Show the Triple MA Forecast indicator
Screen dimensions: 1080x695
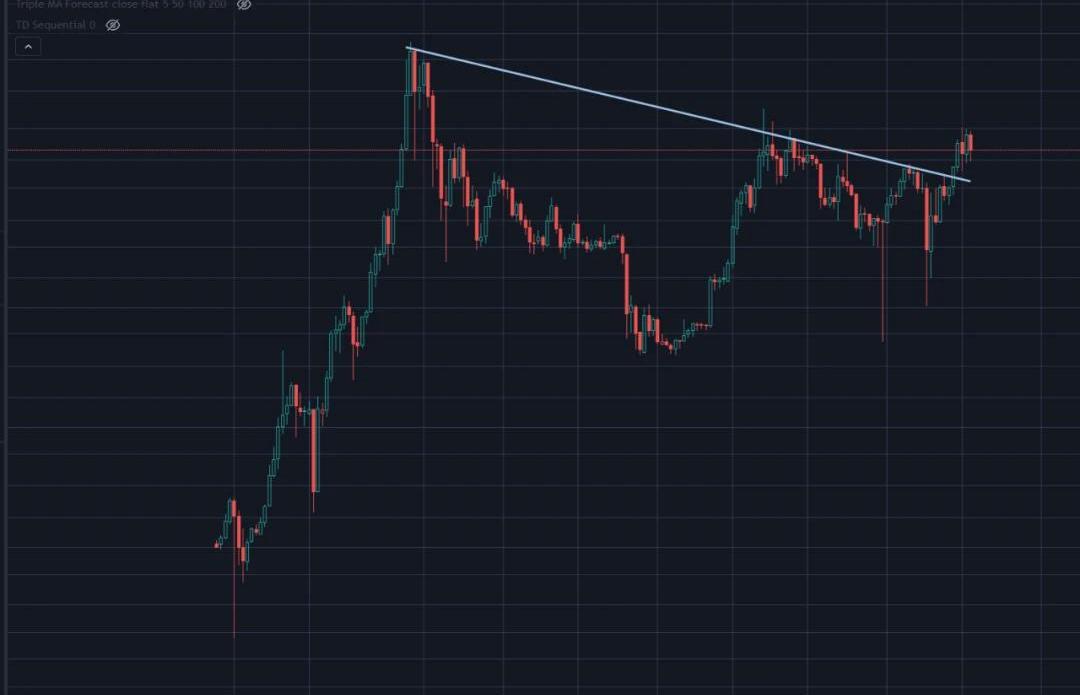[x=243, y=5]
